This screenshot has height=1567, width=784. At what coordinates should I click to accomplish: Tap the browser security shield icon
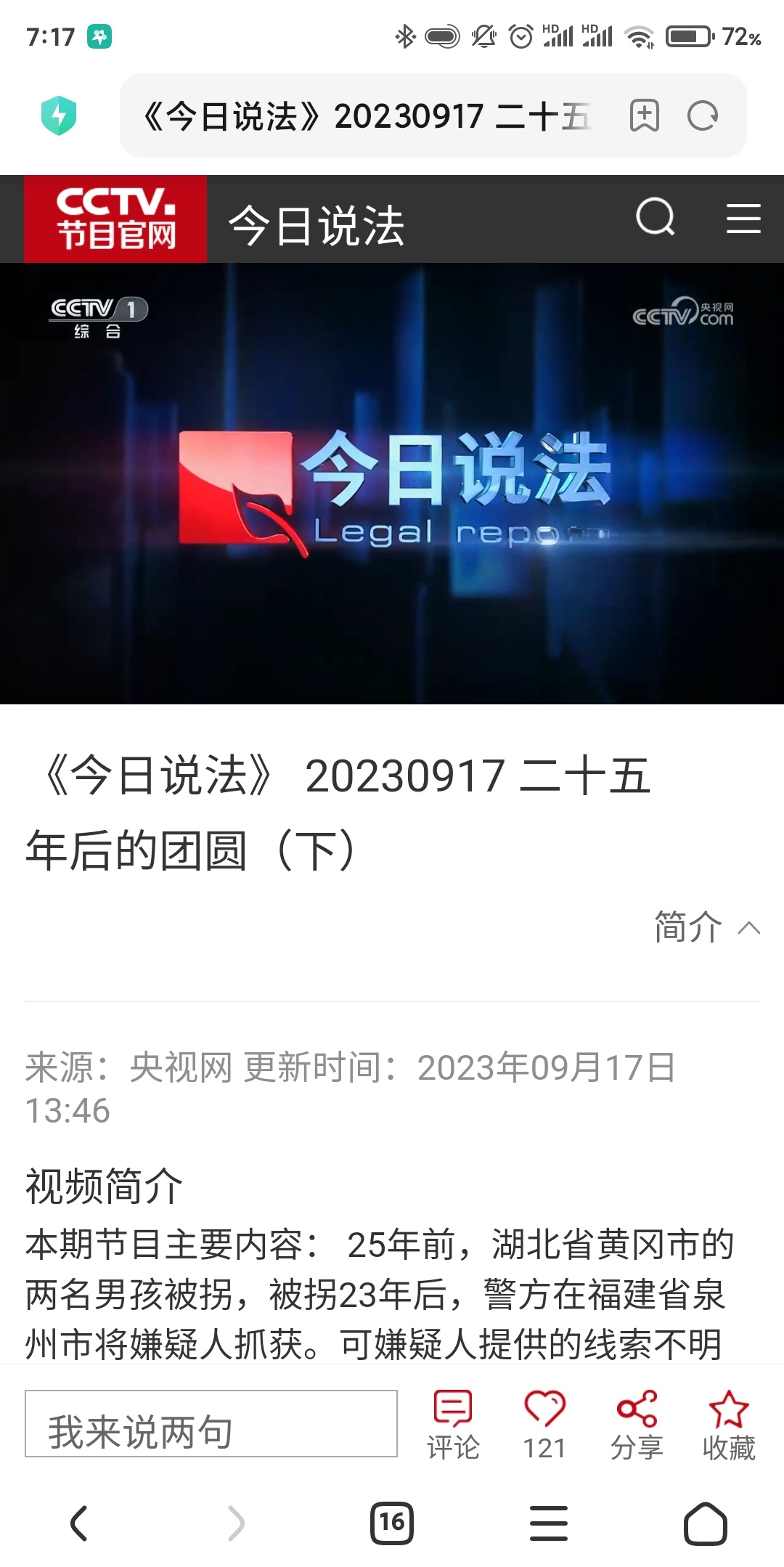[x=59, y=115]
